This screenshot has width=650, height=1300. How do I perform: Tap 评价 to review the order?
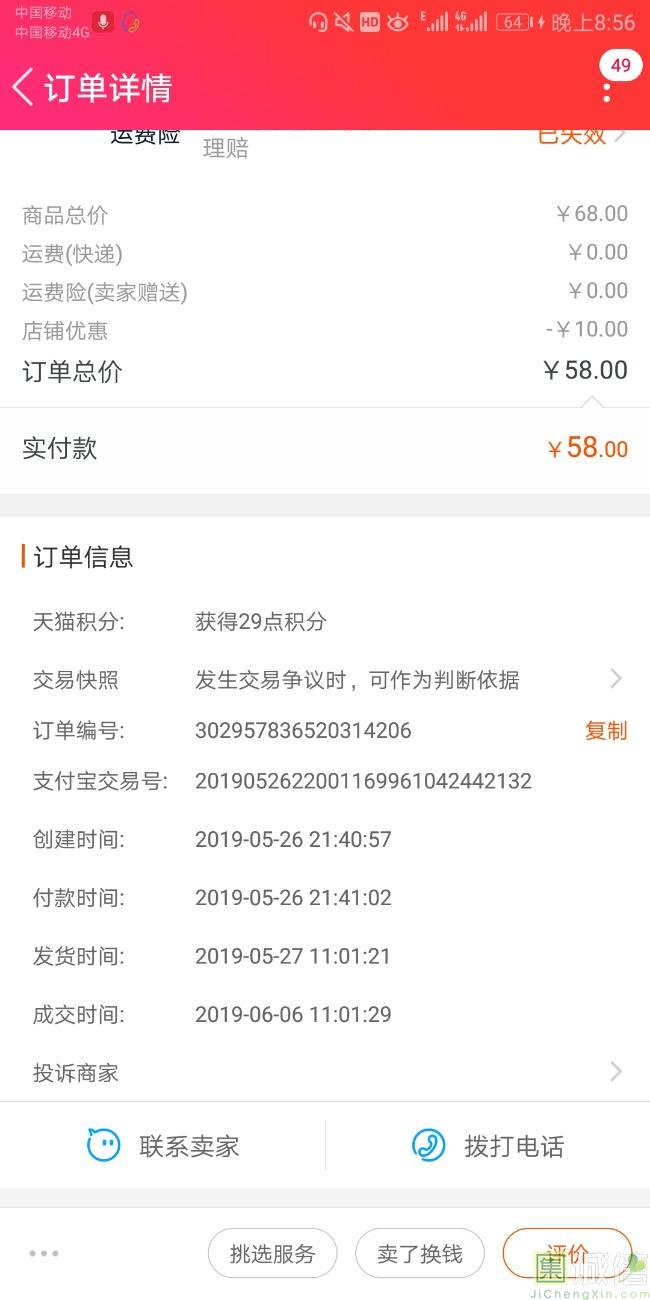[x=567, y=1253]
